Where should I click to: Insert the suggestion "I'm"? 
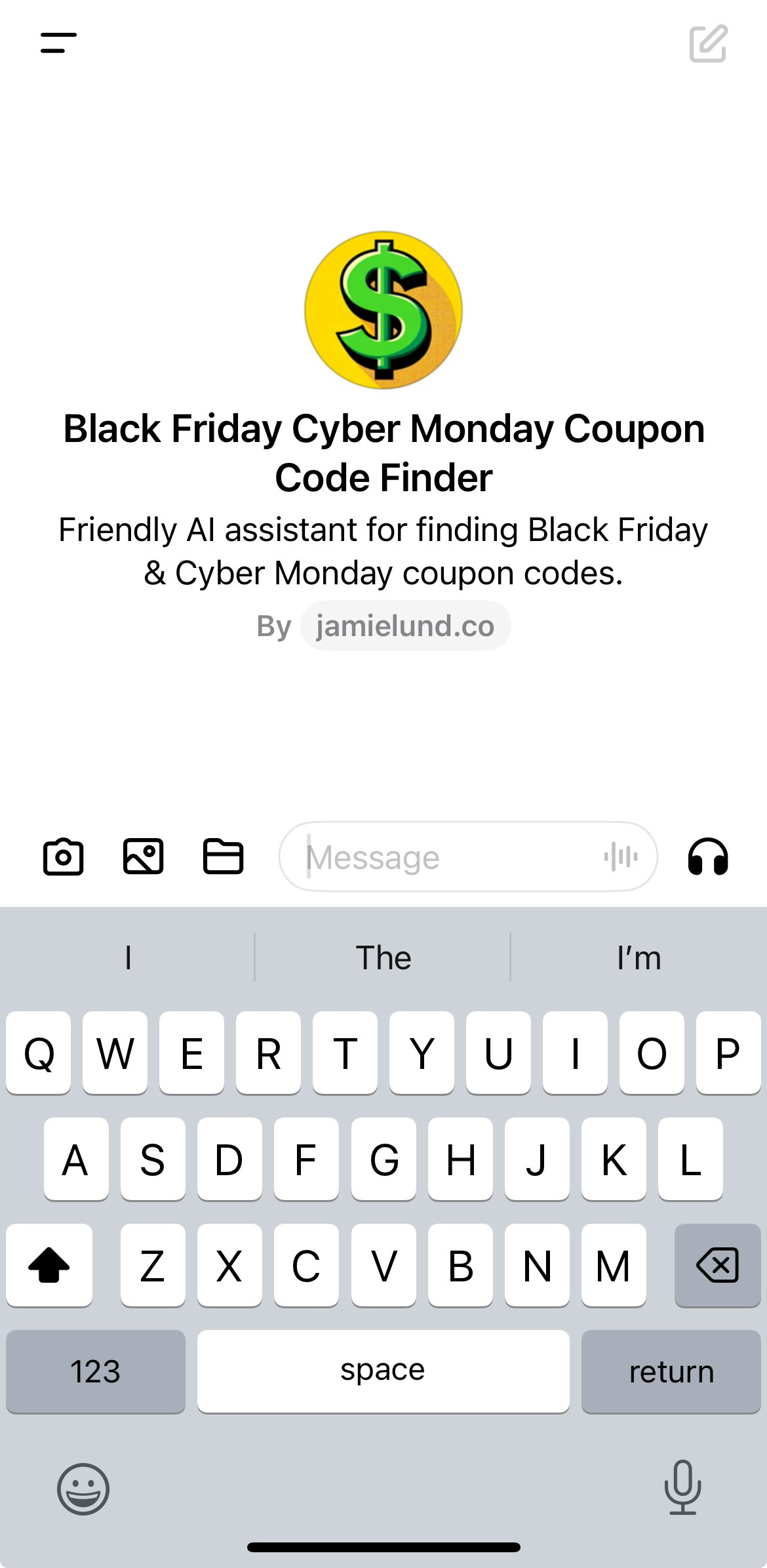click(x=639, y=958)
